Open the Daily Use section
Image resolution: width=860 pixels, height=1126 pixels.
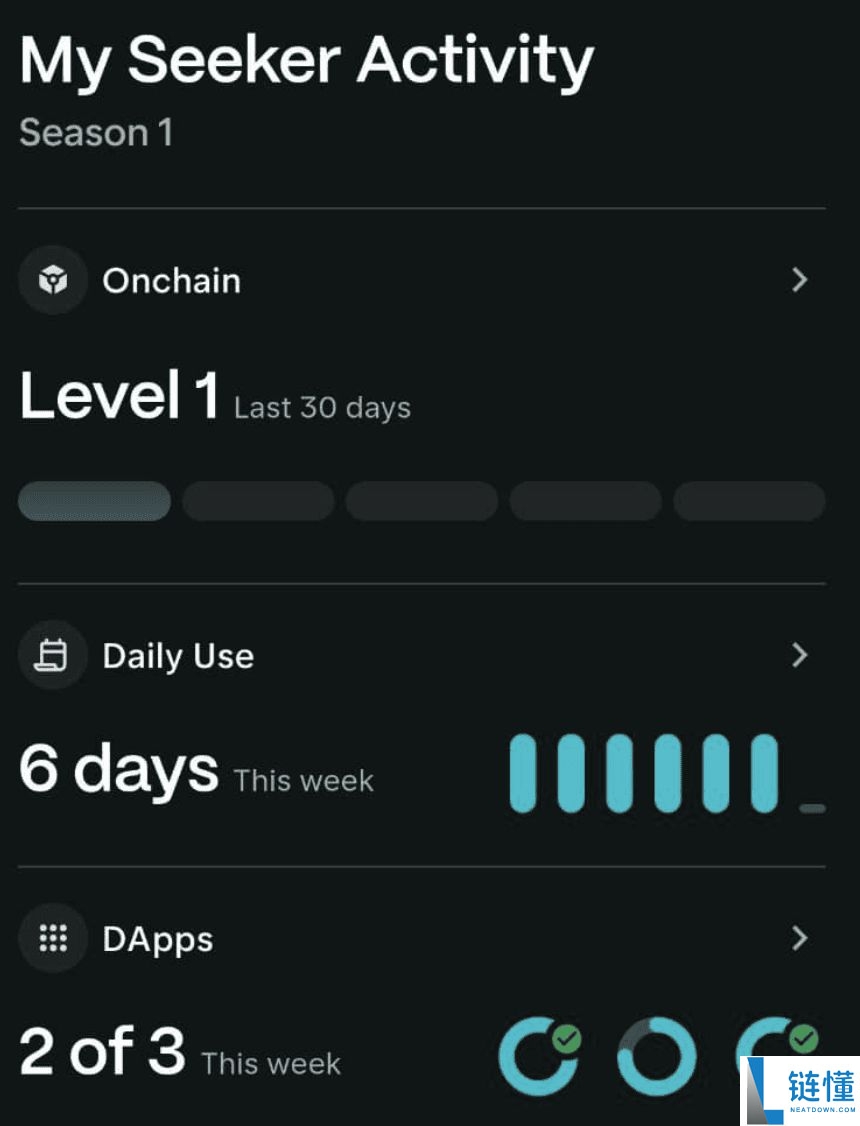pos(799,655)
